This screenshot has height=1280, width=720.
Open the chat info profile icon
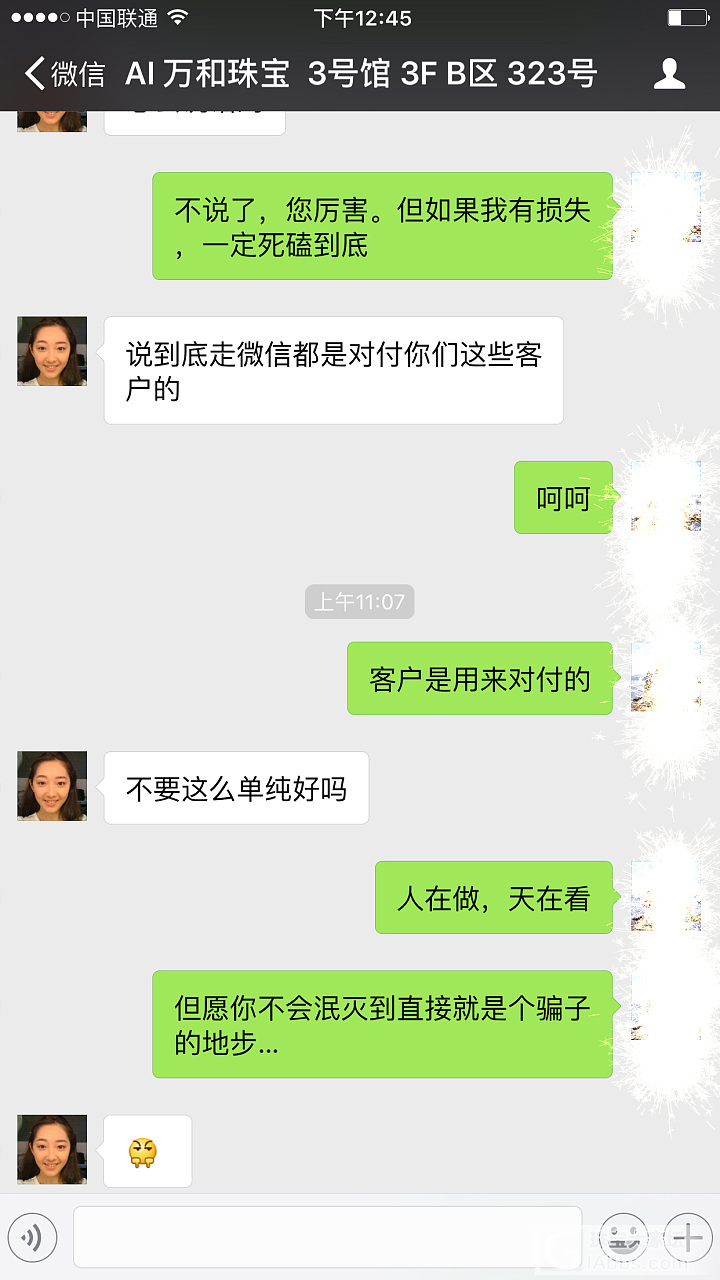[669, 74]
